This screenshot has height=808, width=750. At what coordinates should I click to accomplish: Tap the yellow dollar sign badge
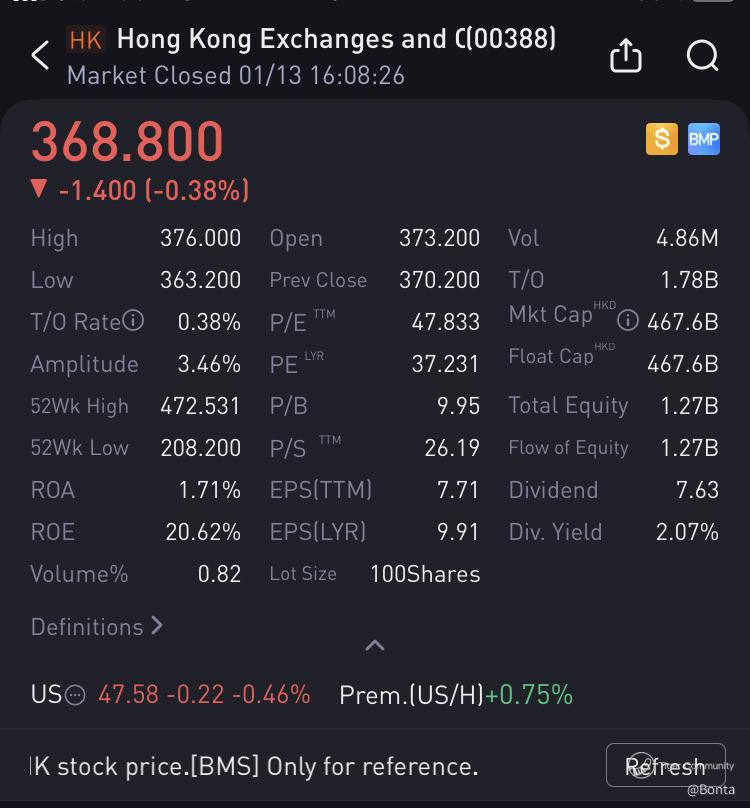pyautogui.click(x=661, y=139)
